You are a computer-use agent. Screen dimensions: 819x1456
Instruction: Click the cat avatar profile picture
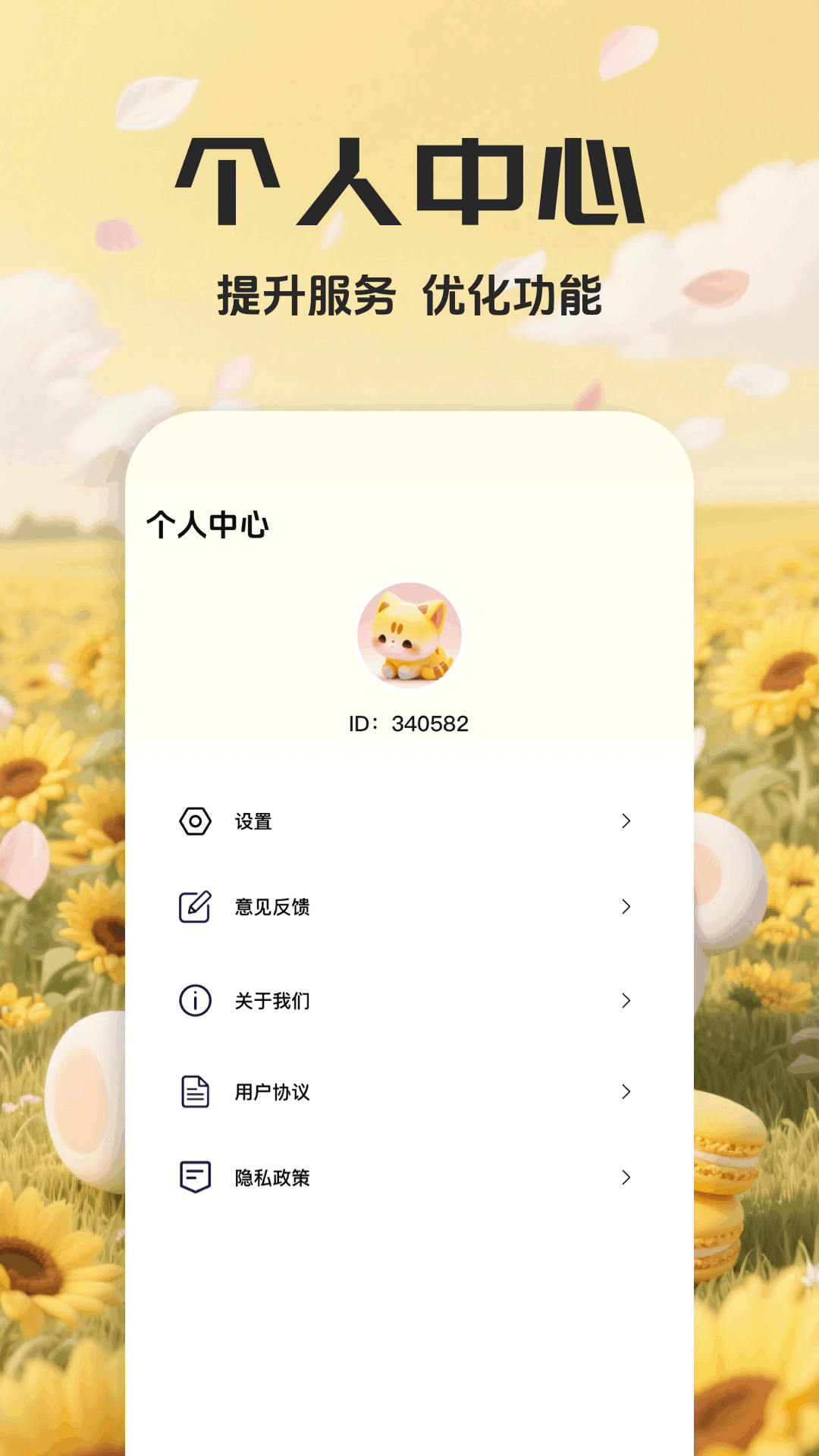[x=409, y=637]
